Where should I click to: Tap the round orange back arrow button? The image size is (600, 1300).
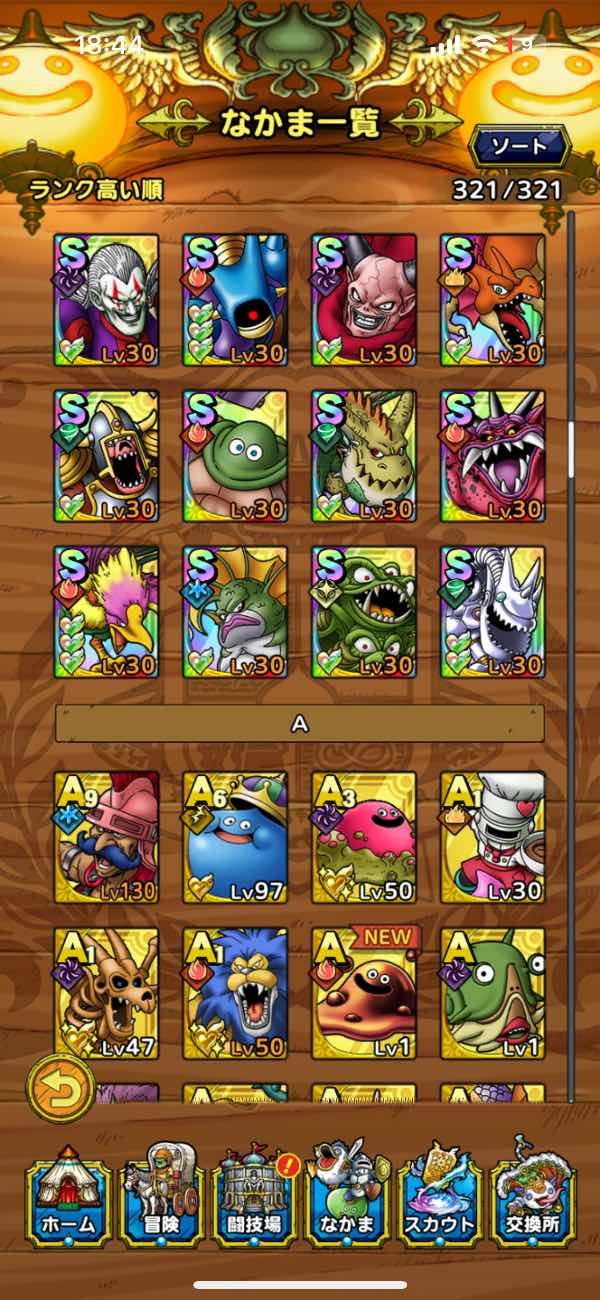(61, 1087)
